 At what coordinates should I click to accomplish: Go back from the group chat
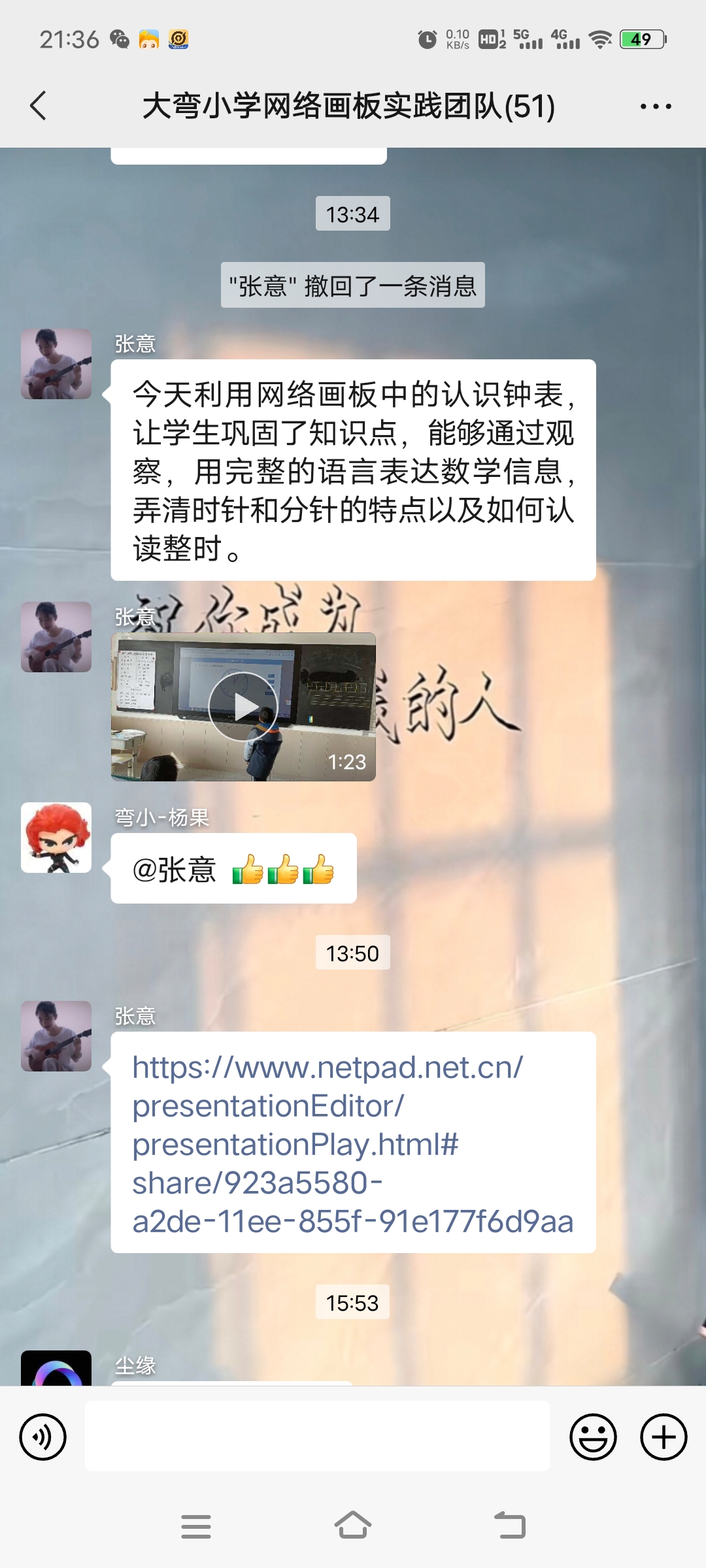(x=39, y=106)
